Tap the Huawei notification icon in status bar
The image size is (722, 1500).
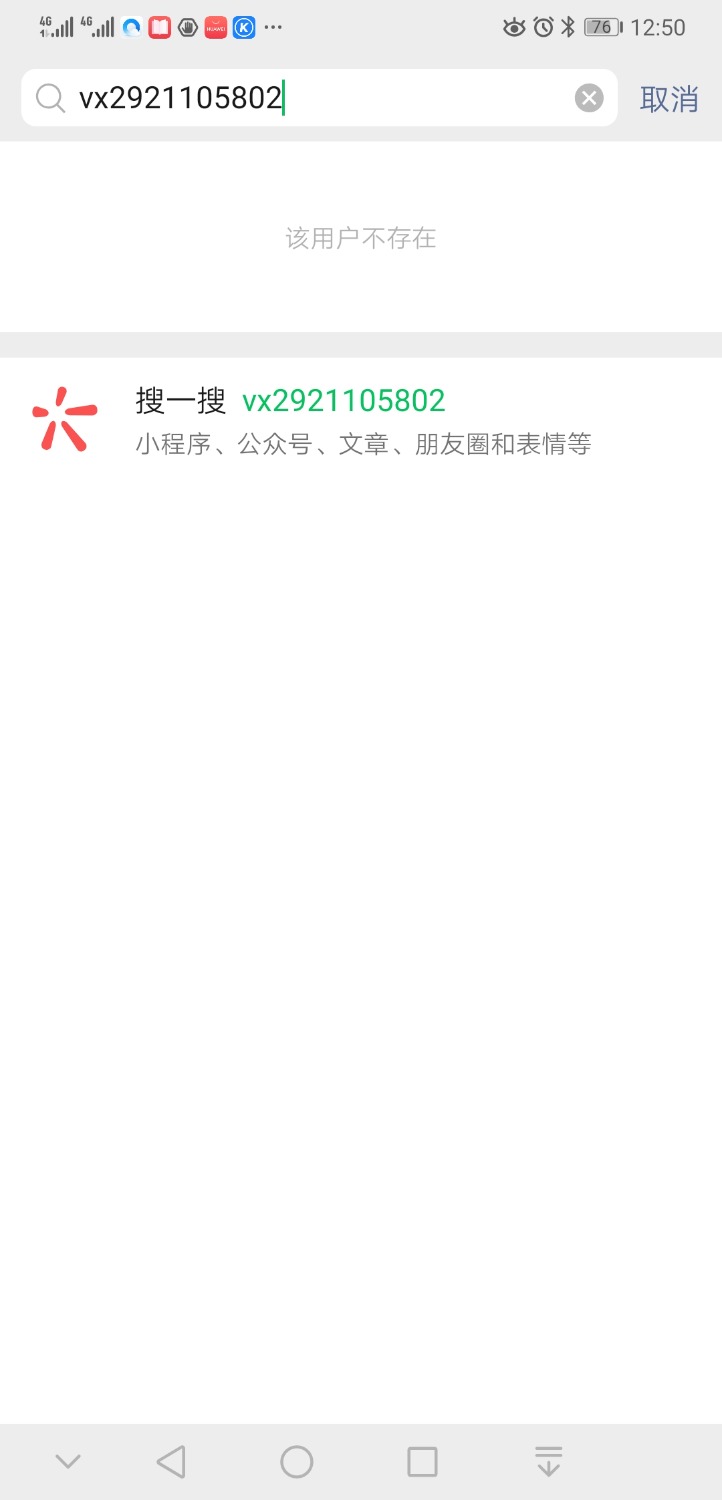coord(214,27)
